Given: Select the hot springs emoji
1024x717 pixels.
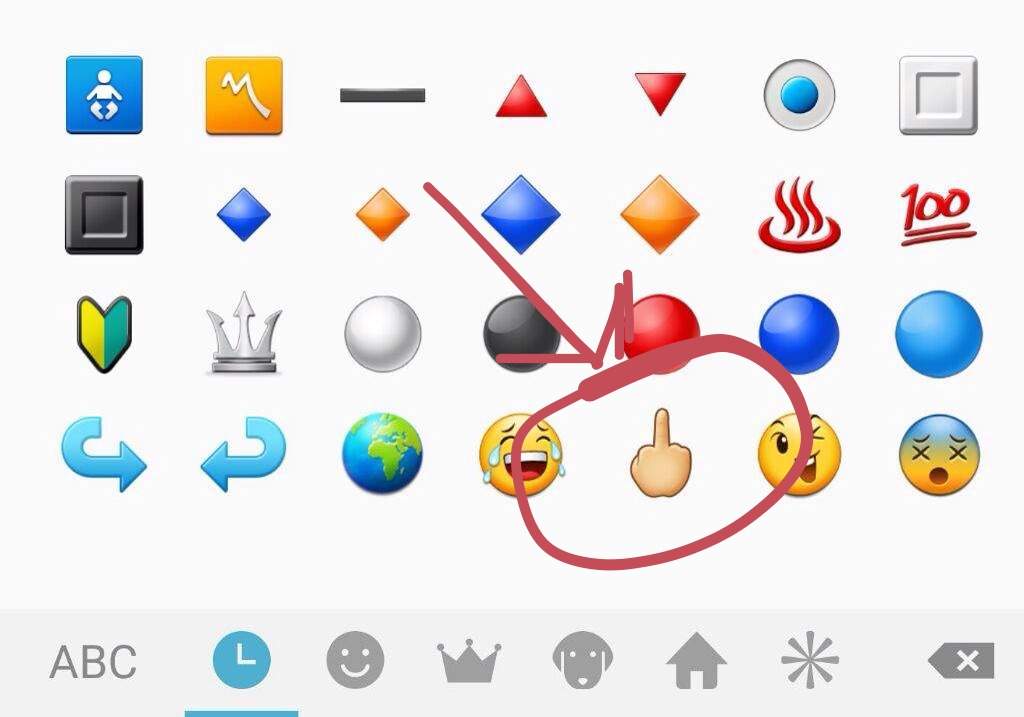Looking at the screenshot, I should [798, 214].
